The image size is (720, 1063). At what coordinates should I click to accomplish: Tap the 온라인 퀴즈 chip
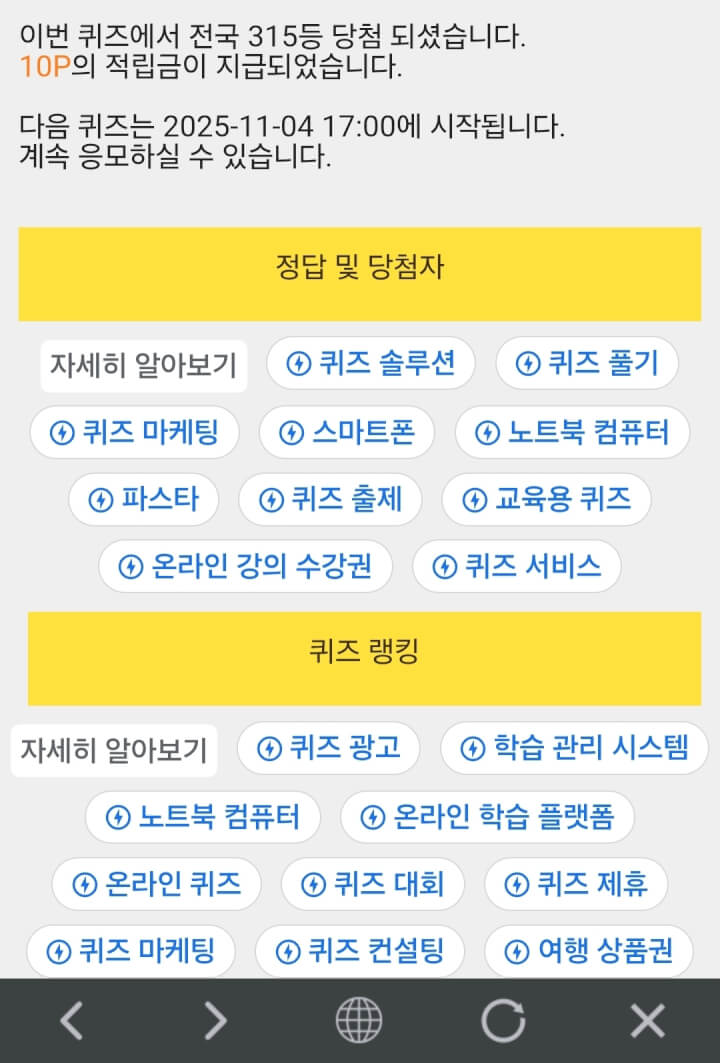(157, 884)
